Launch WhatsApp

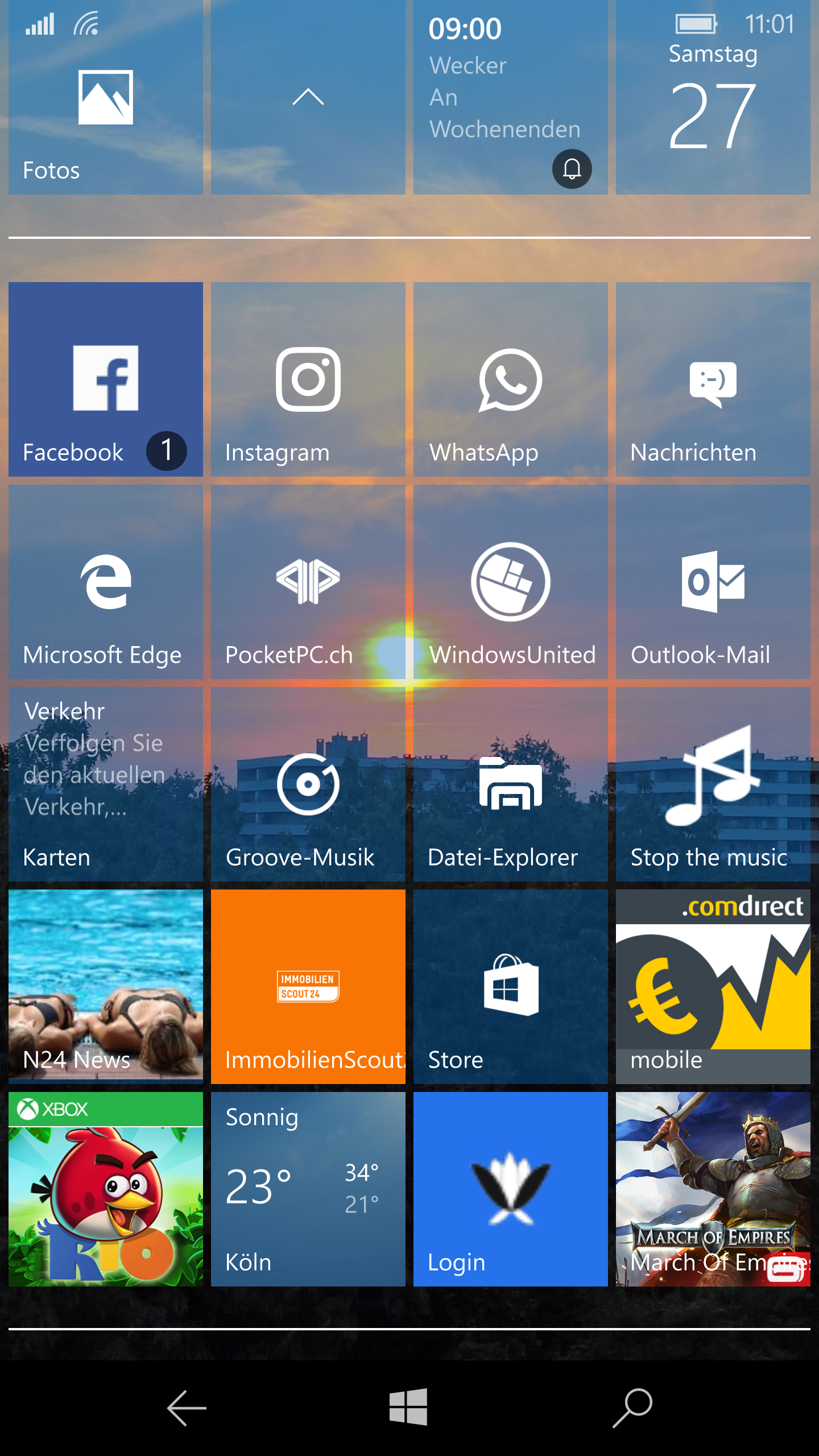tap(510, 379)
